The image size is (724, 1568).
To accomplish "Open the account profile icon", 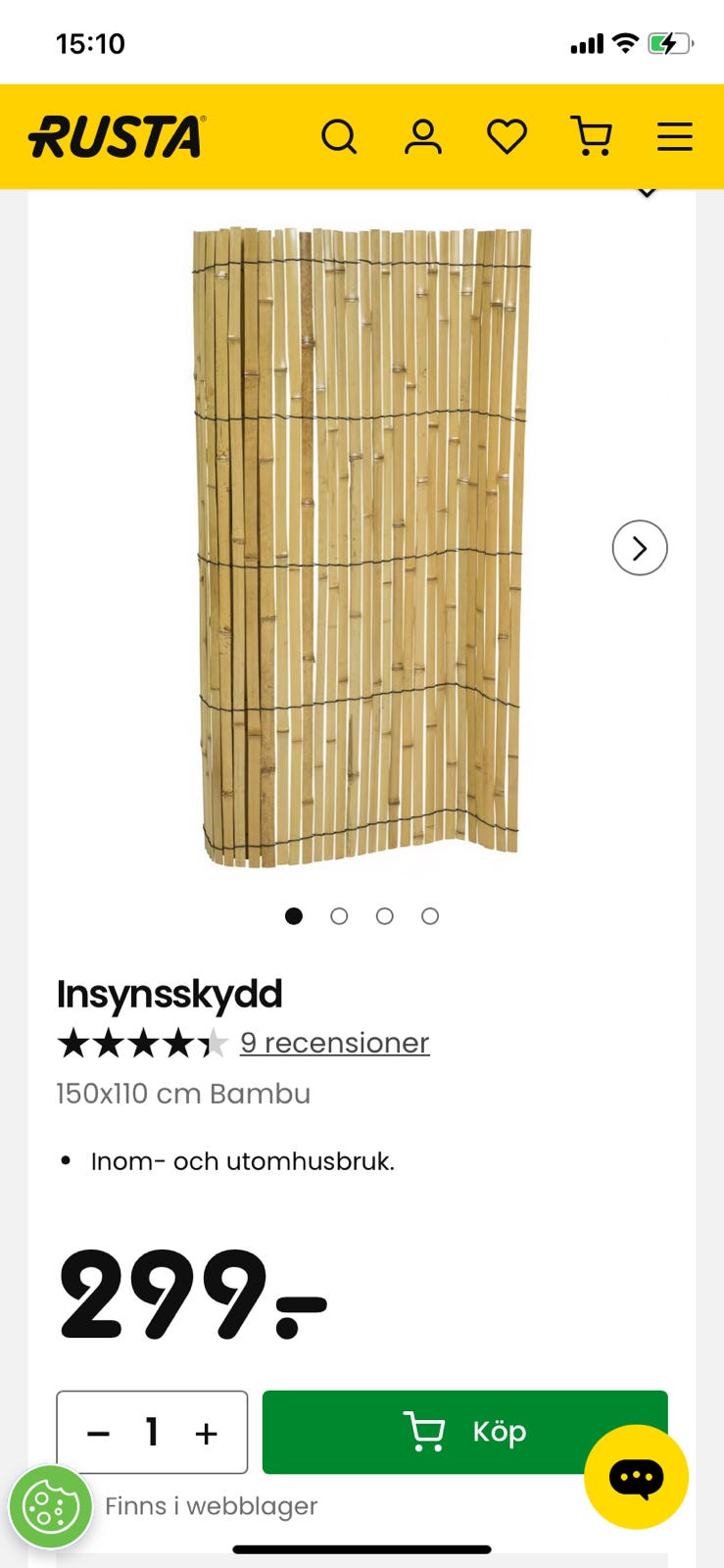I will [423, 137].
